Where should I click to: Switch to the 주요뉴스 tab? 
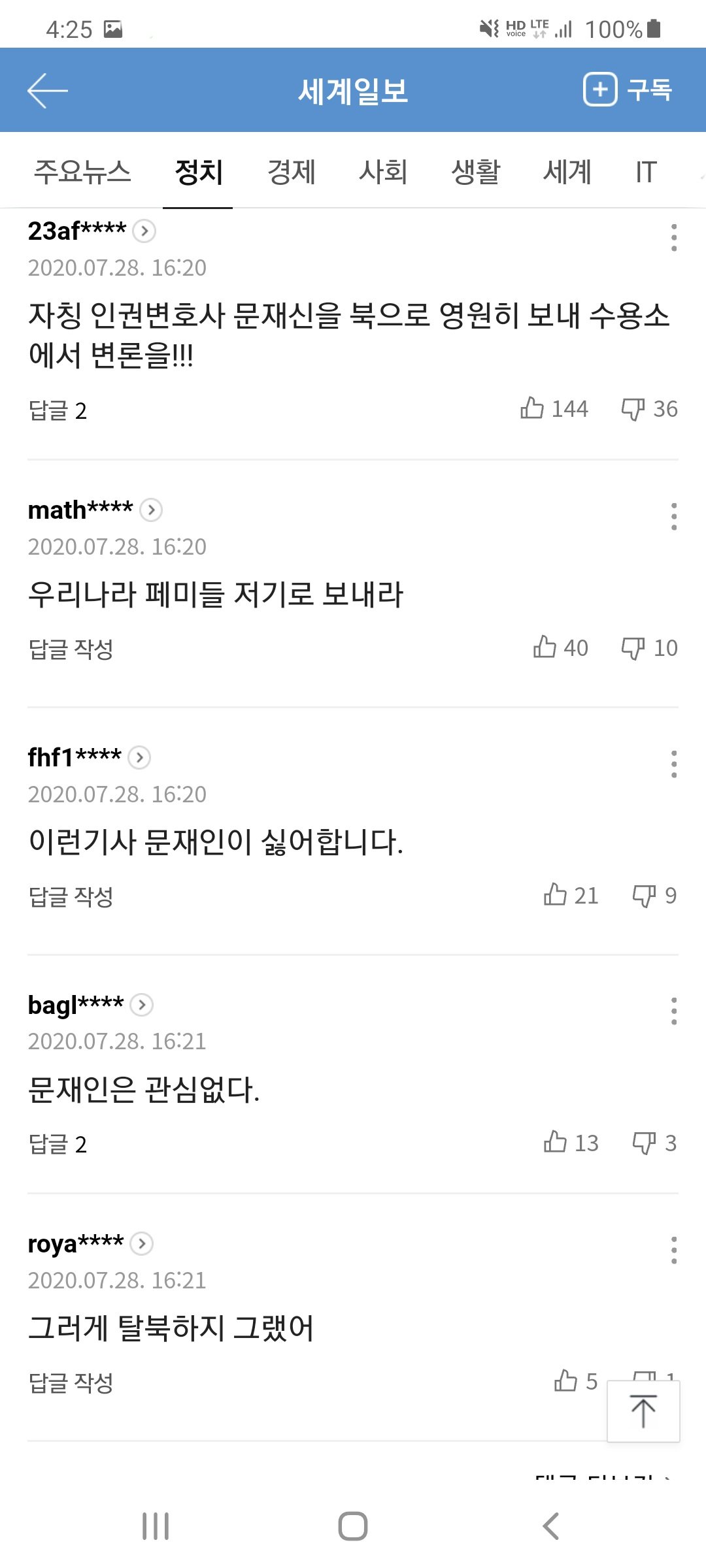[x=82, y=172]
